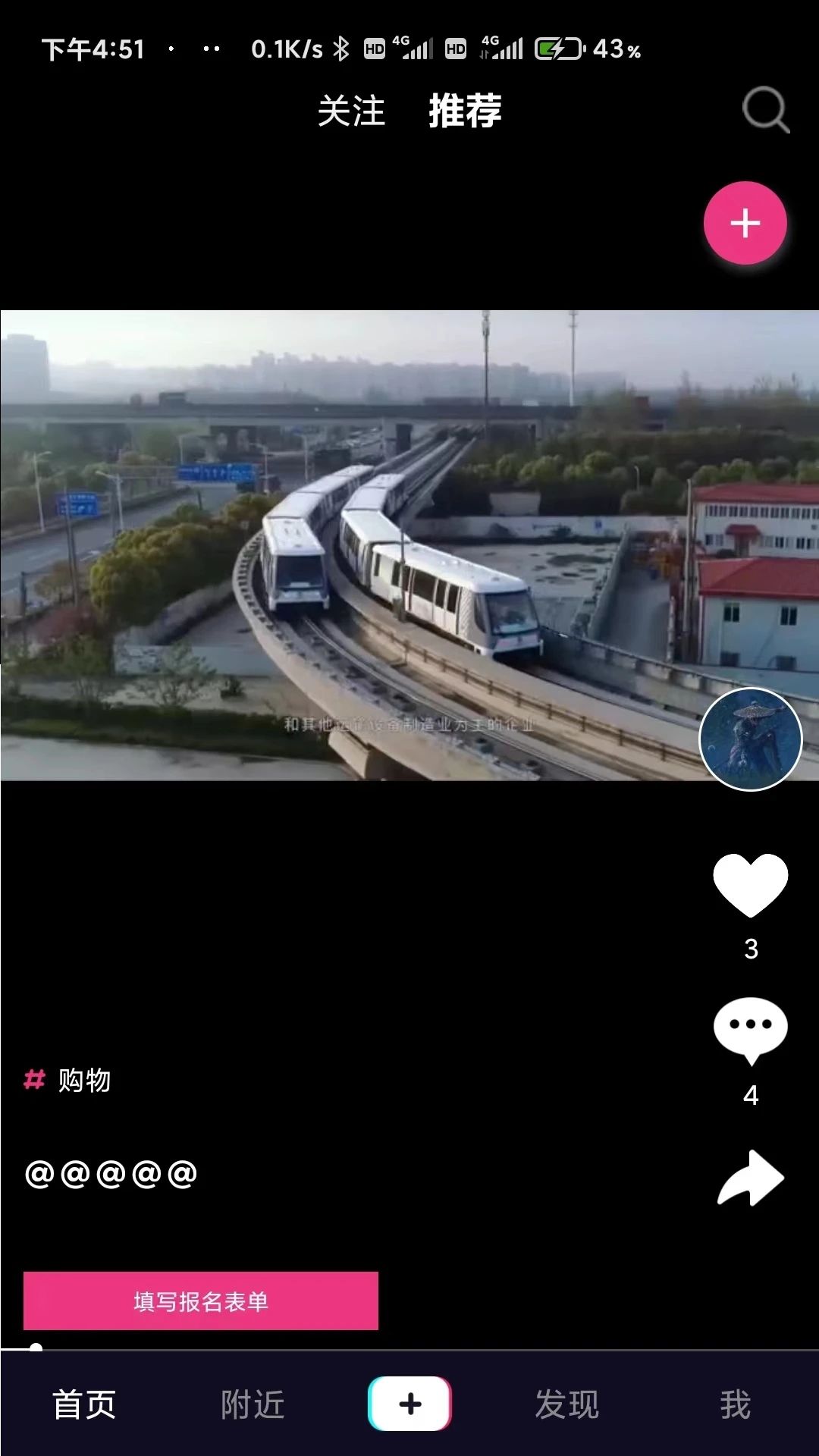Switch to the 关注 tab

pos(351,111)
